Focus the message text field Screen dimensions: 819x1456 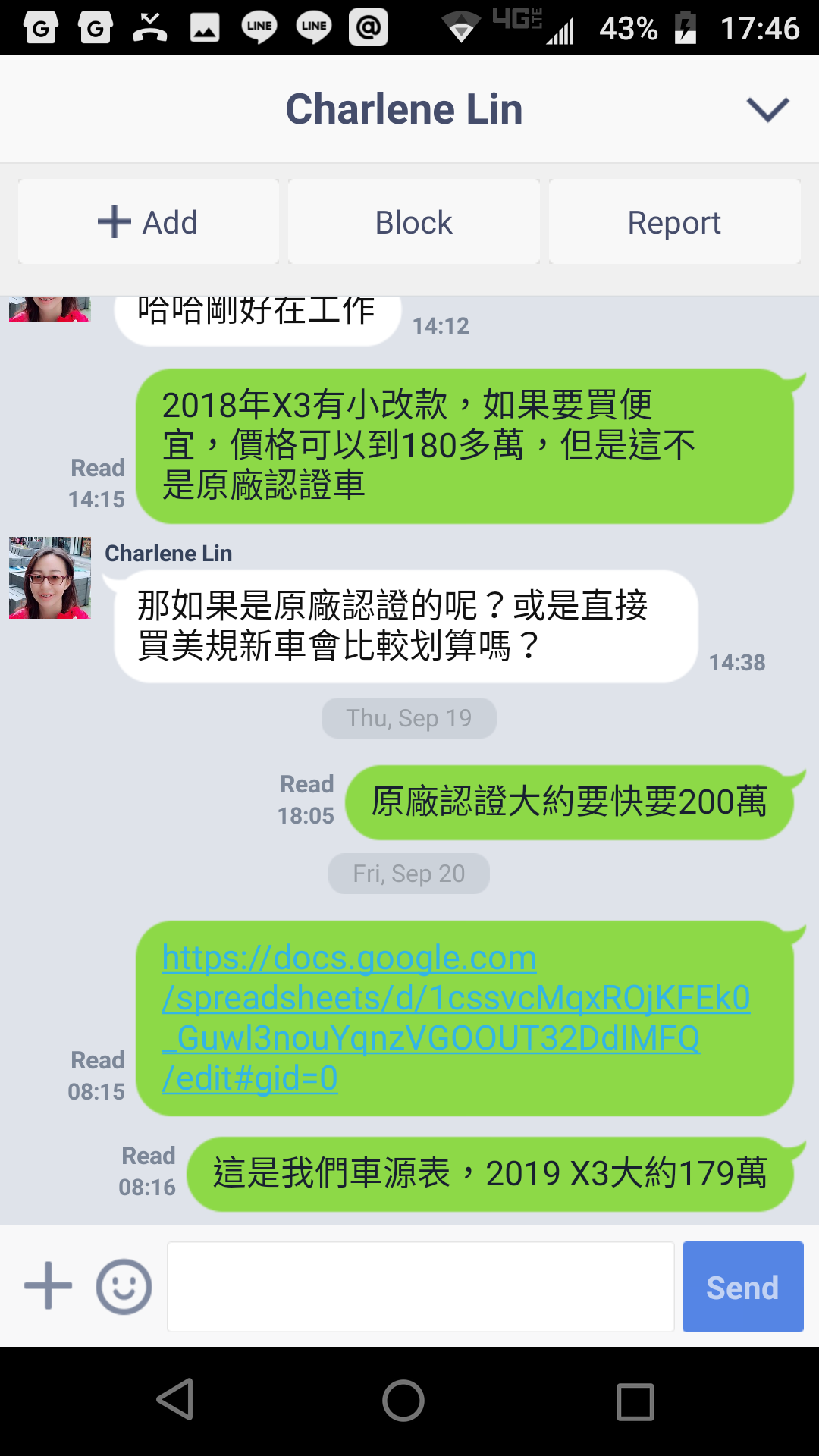tap(421, 1286)
